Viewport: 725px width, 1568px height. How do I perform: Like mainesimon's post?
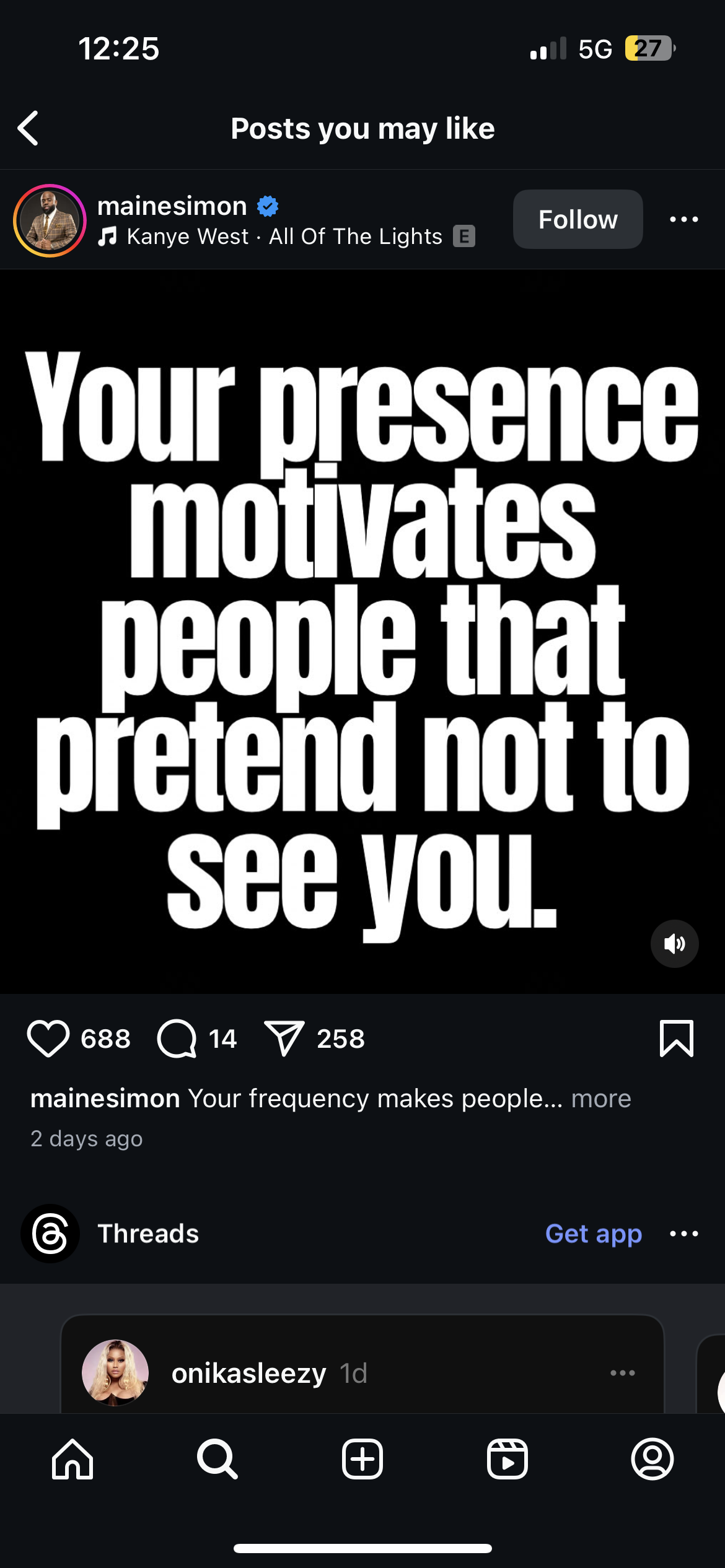48,1039
